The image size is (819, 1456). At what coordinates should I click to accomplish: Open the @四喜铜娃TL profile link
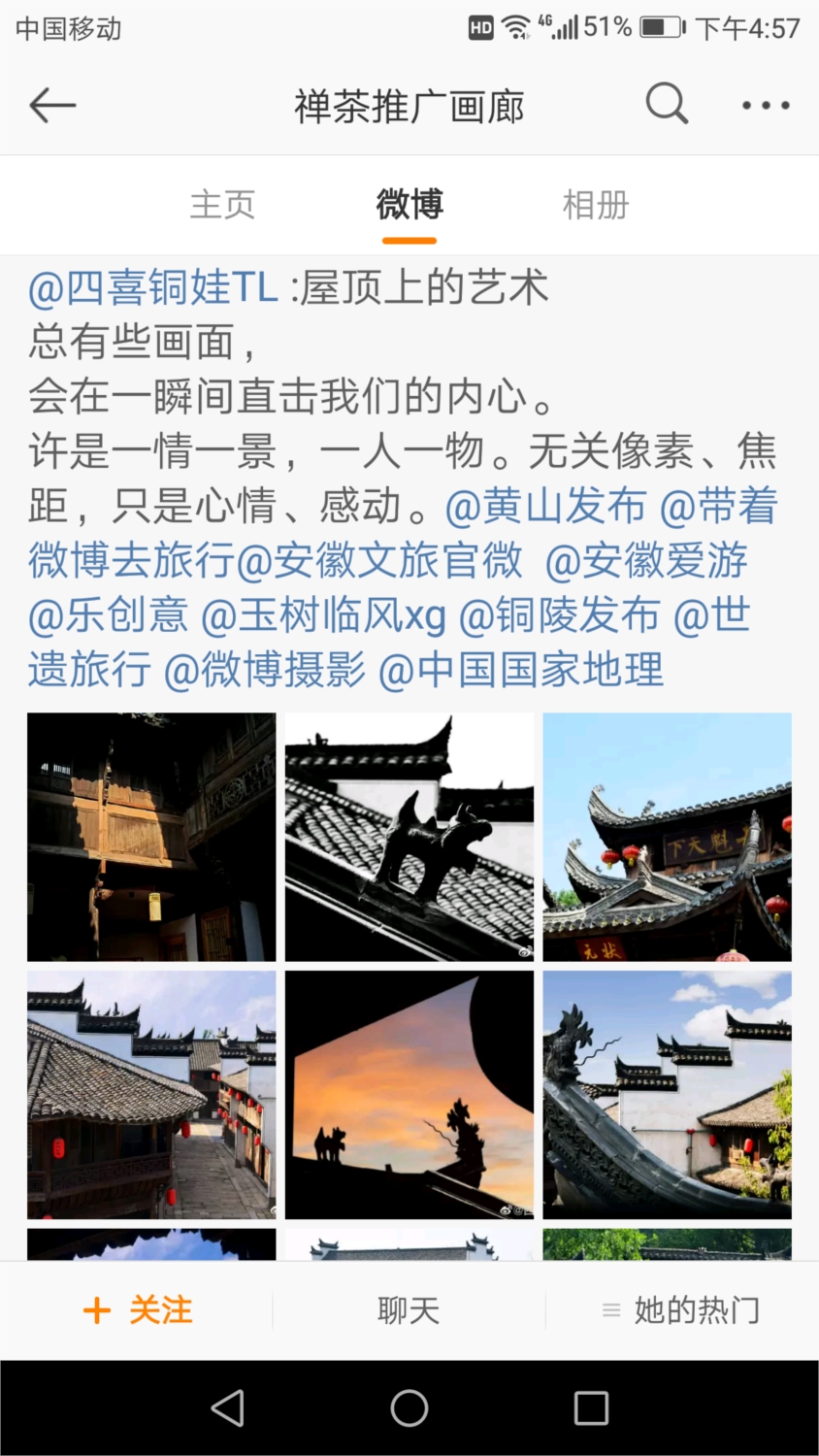tap(153, 288)
